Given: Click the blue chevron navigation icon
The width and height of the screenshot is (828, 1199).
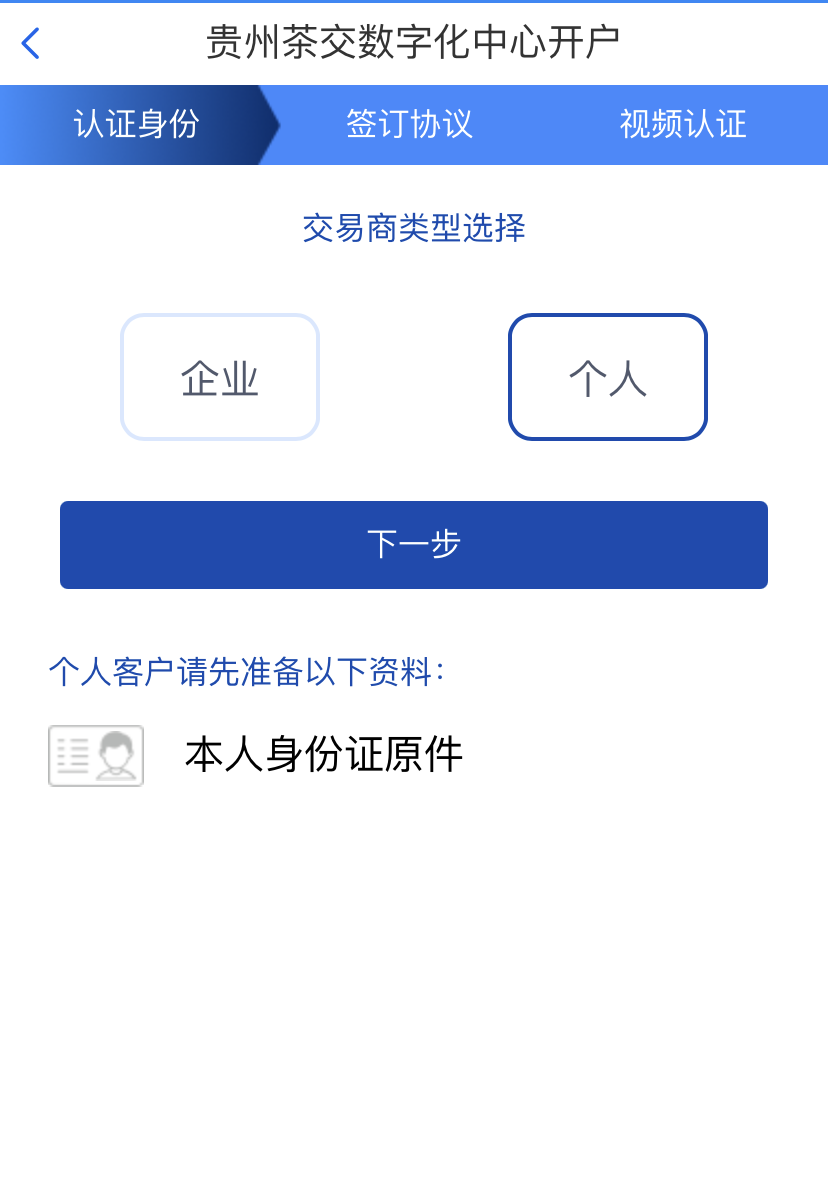Looking at the screenshot, I should pos(28,43).
